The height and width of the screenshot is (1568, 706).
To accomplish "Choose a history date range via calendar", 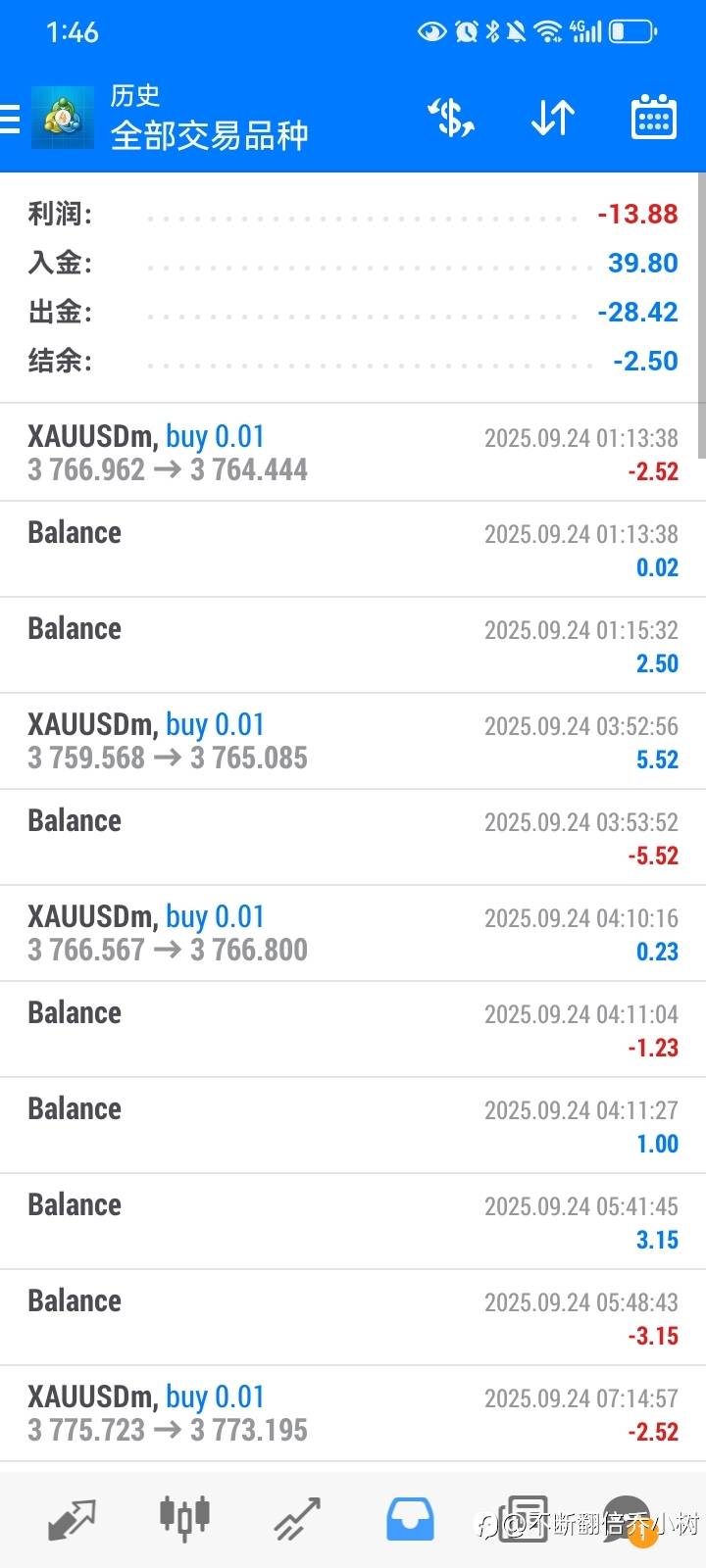I will (653, 119).
